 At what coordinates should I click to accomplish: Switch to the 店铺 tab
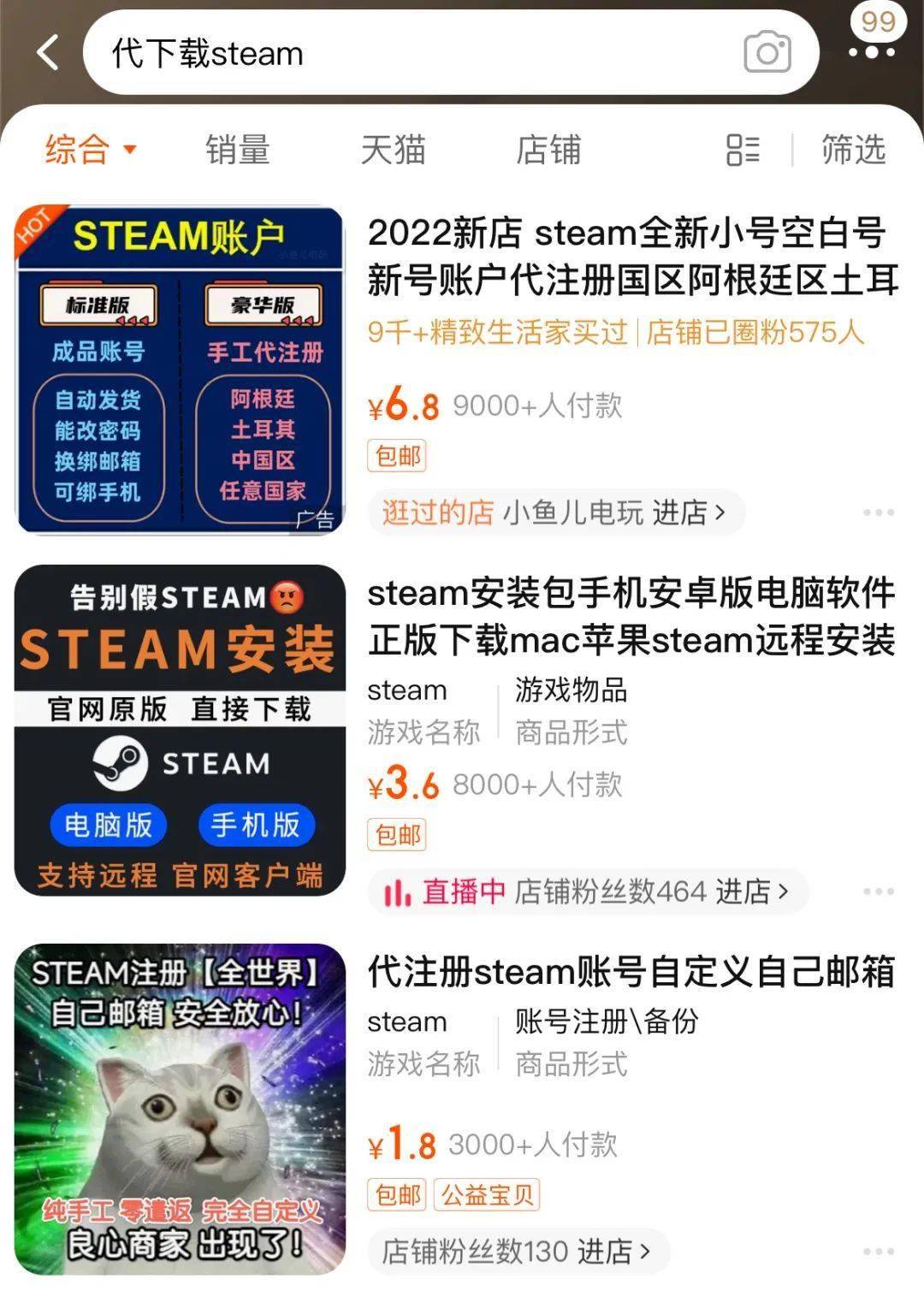[x=548, y=150]
